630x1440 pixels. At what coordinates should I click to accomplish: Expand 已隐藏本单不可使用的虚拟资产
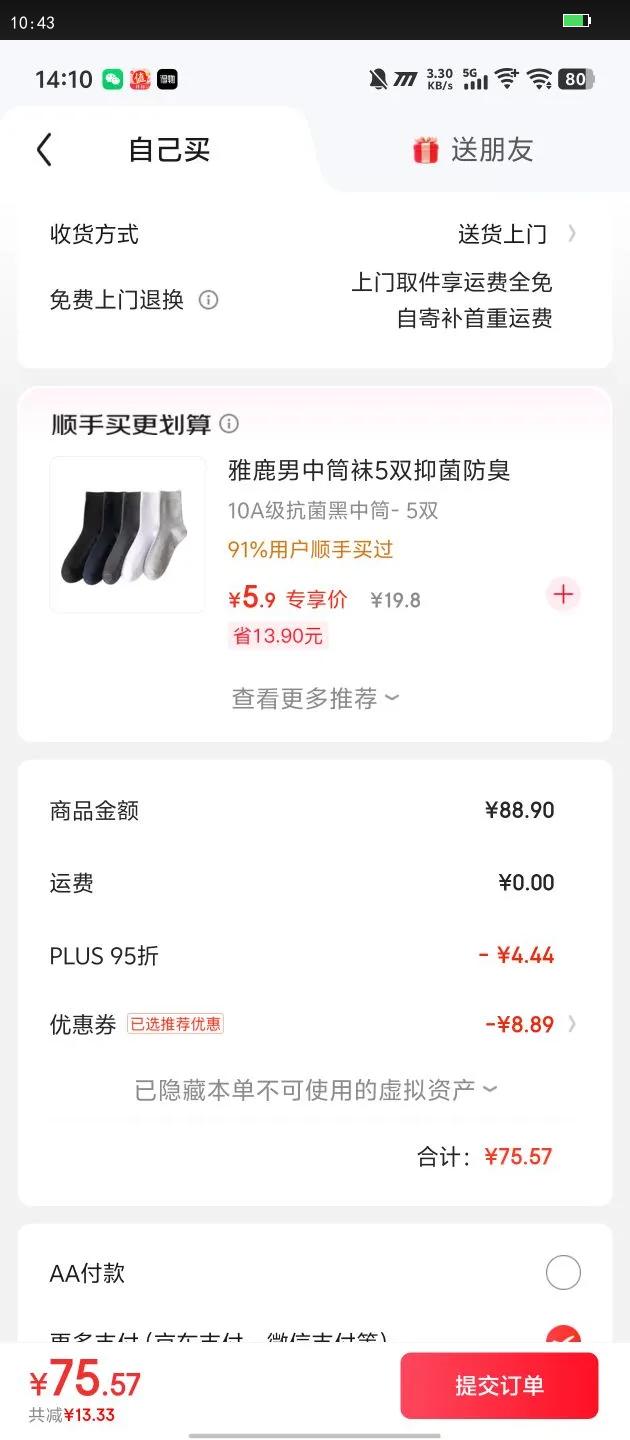point(315,1090)
